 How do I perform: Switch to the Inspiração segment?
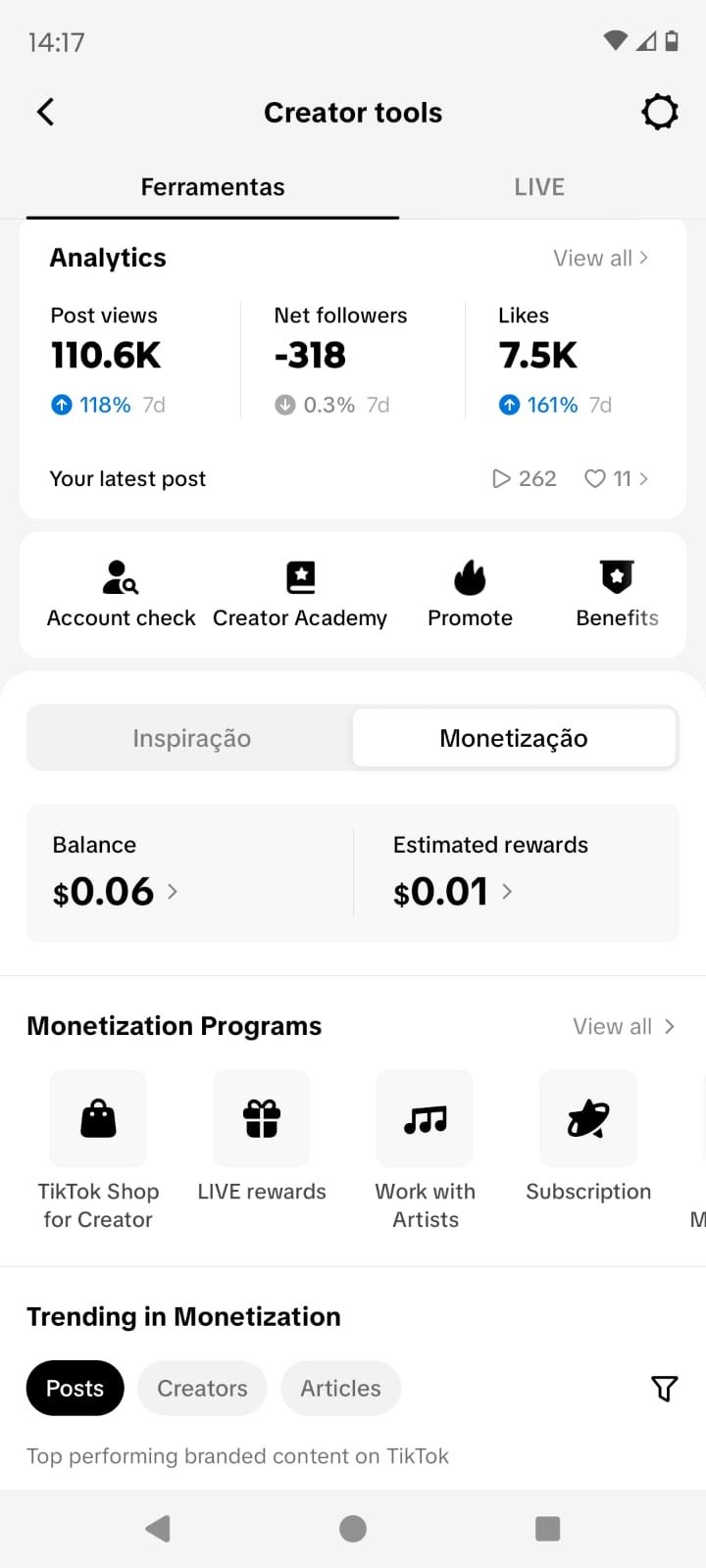tap(191, 738)
